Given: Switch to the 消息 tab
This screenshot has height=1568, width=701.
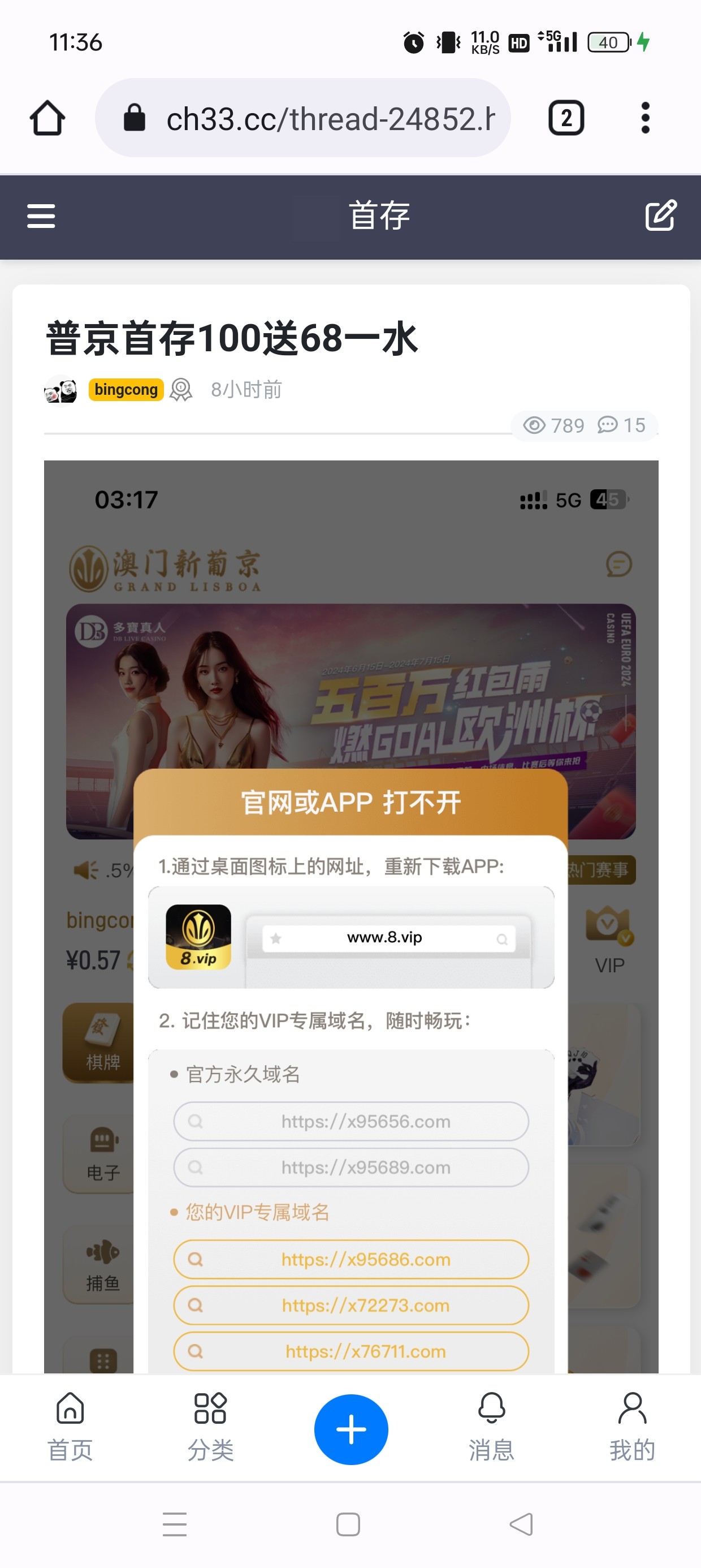Looking at the screenshot, I should click(491, 1427).
